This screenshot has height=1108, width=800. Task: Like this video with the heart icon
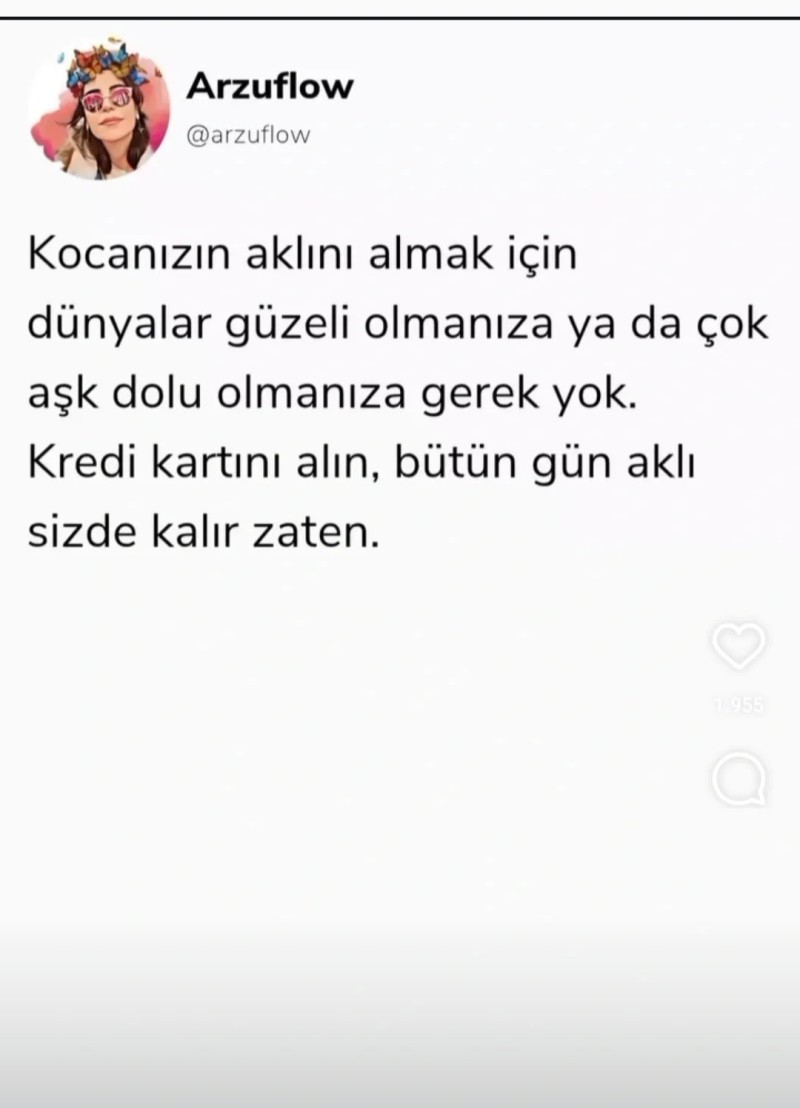coord(739,646)
